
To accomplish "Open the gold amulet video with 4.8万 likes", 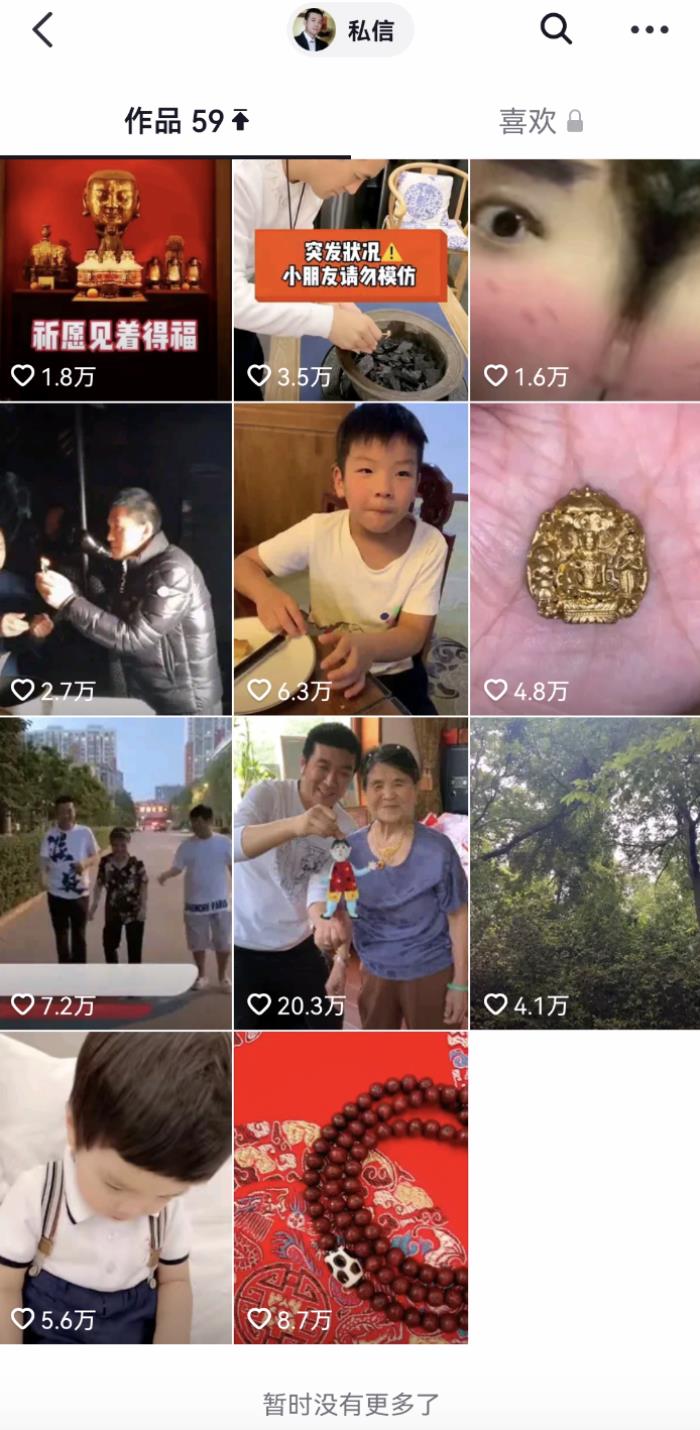I will pos(585,559).
